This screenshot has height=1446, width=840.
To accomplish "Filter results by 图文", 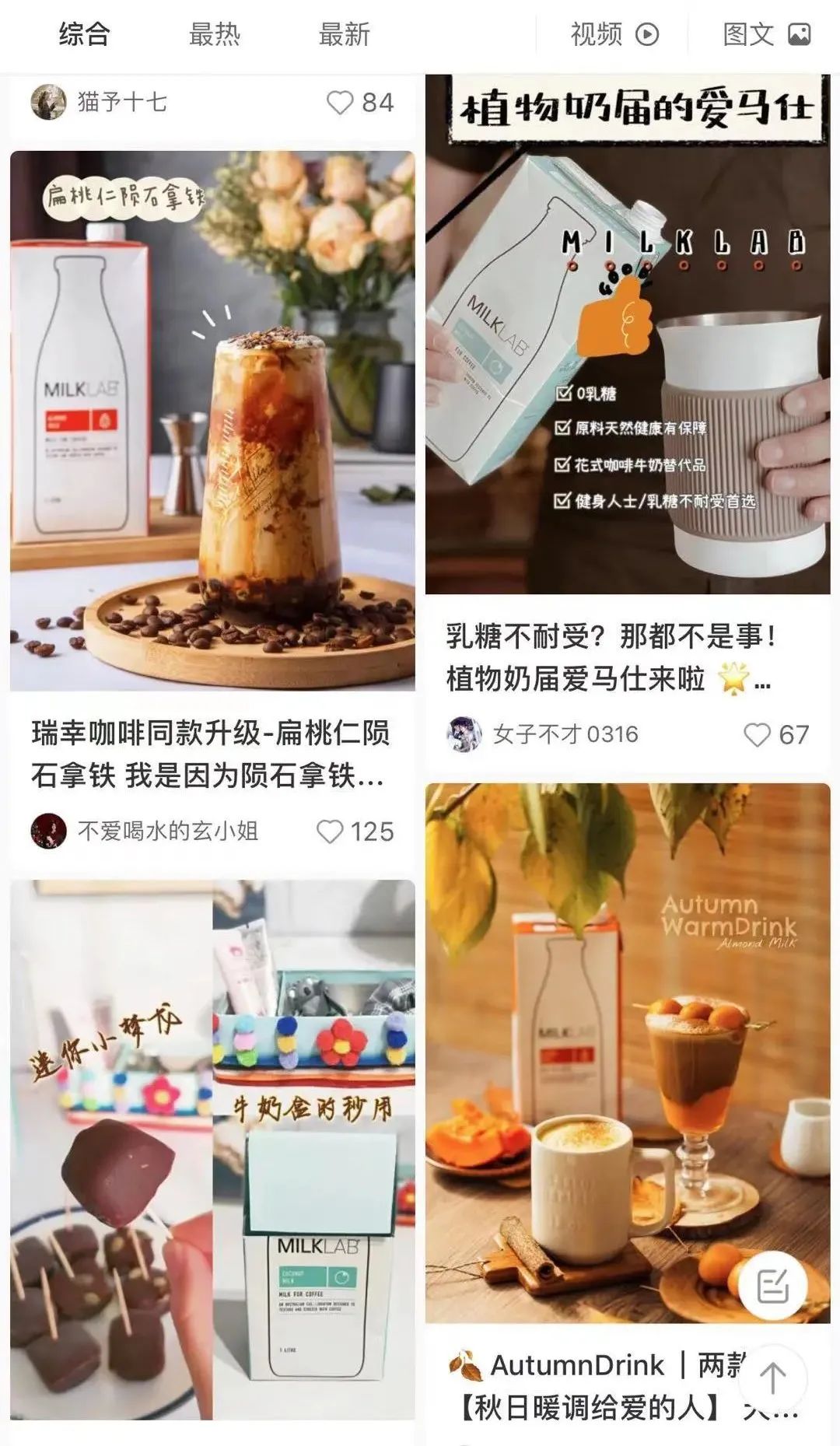I will pos(766,34).
